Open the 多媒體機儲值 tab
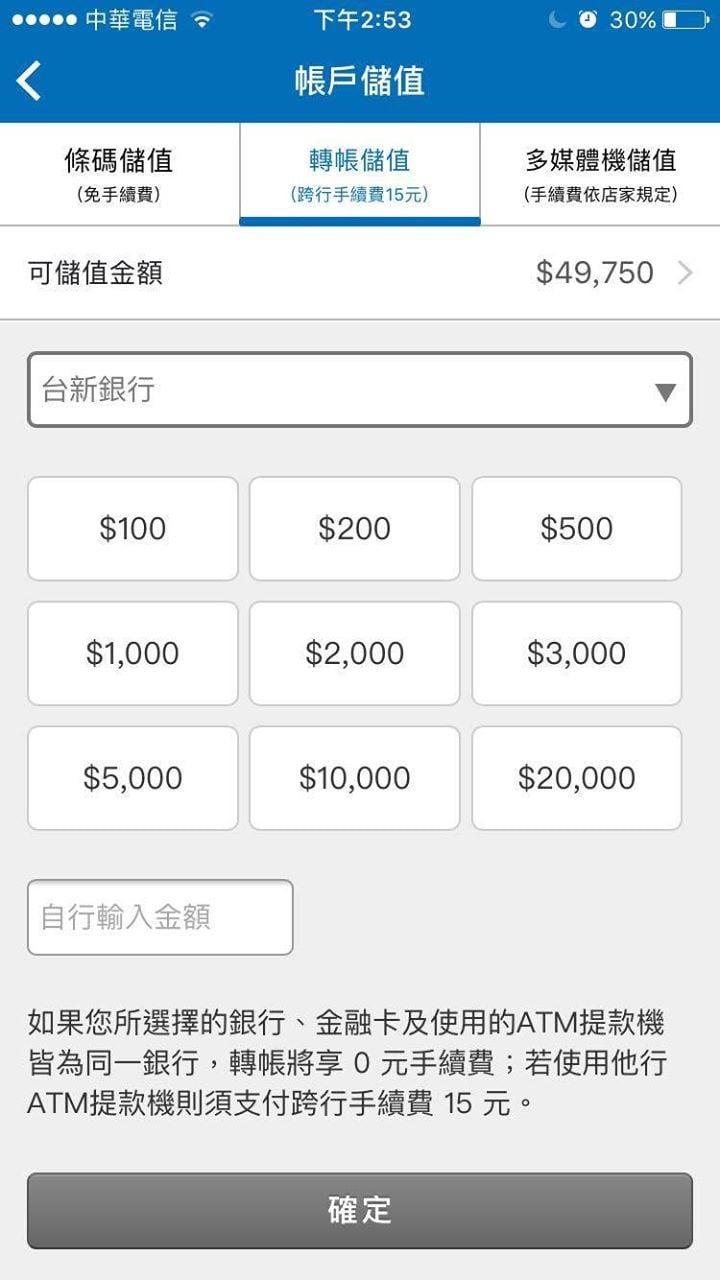The width and height of the screenshot is (720, 1280). click(600, 174)
